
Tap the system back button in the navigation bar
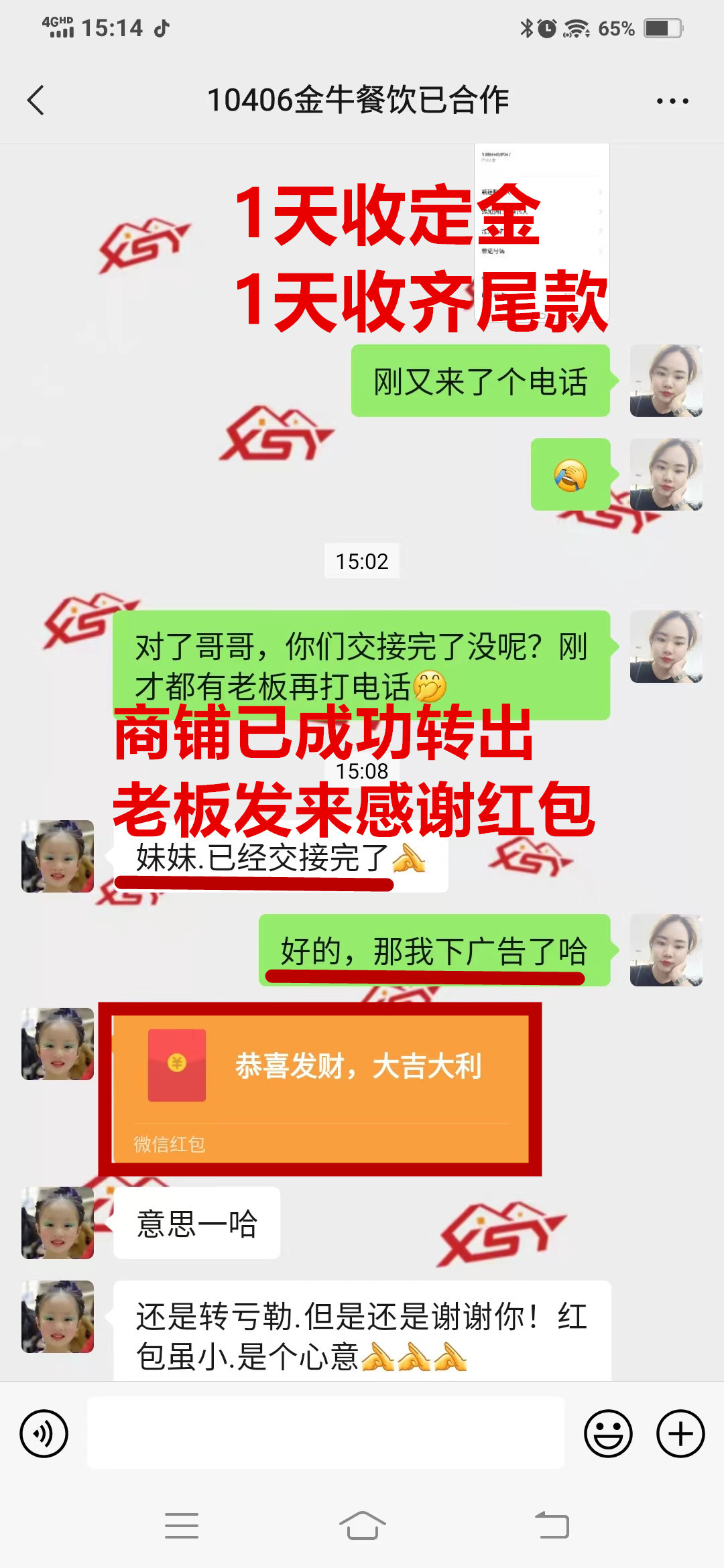pyautogui.click(x=552, y=1526)
